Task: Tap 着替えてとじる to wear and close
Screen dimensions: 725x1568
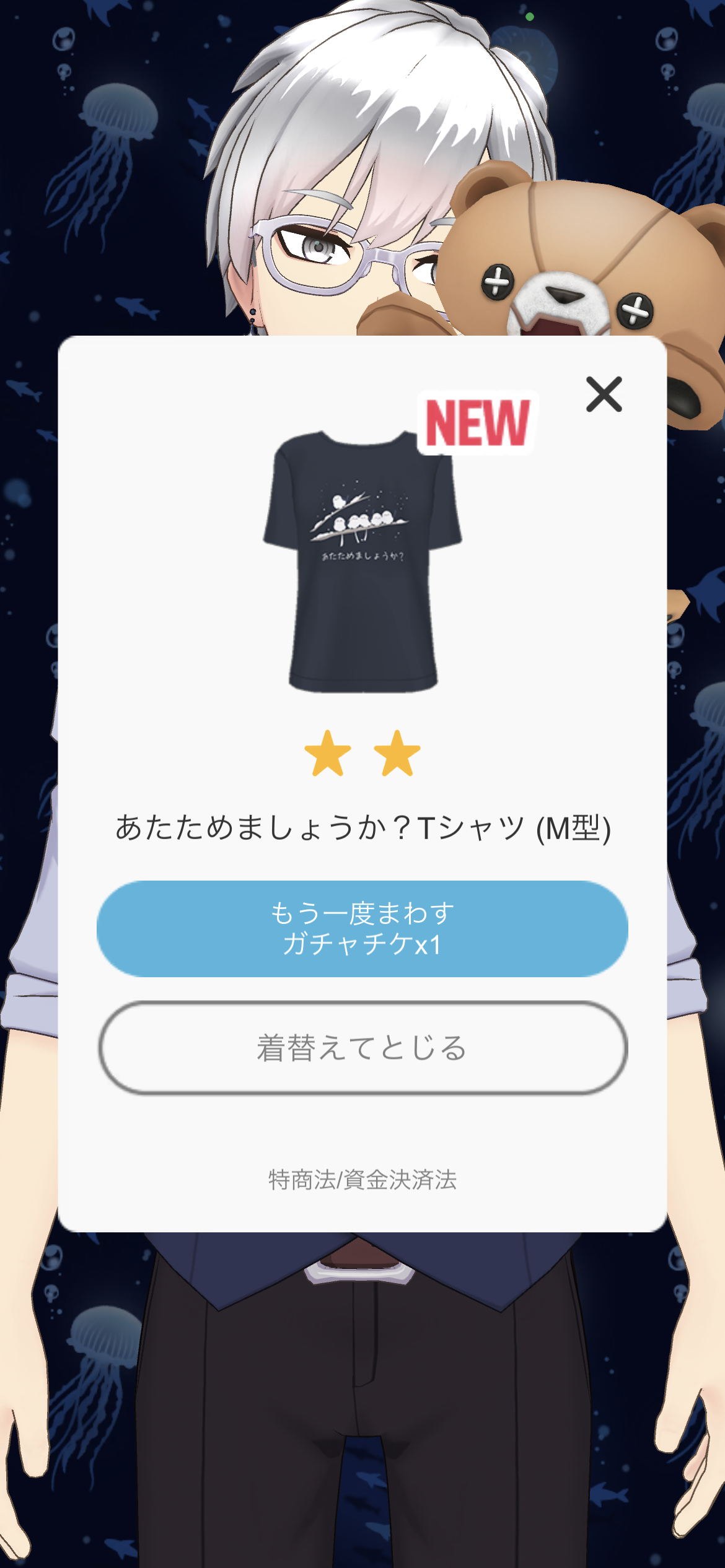Action: pos(362,1048)
